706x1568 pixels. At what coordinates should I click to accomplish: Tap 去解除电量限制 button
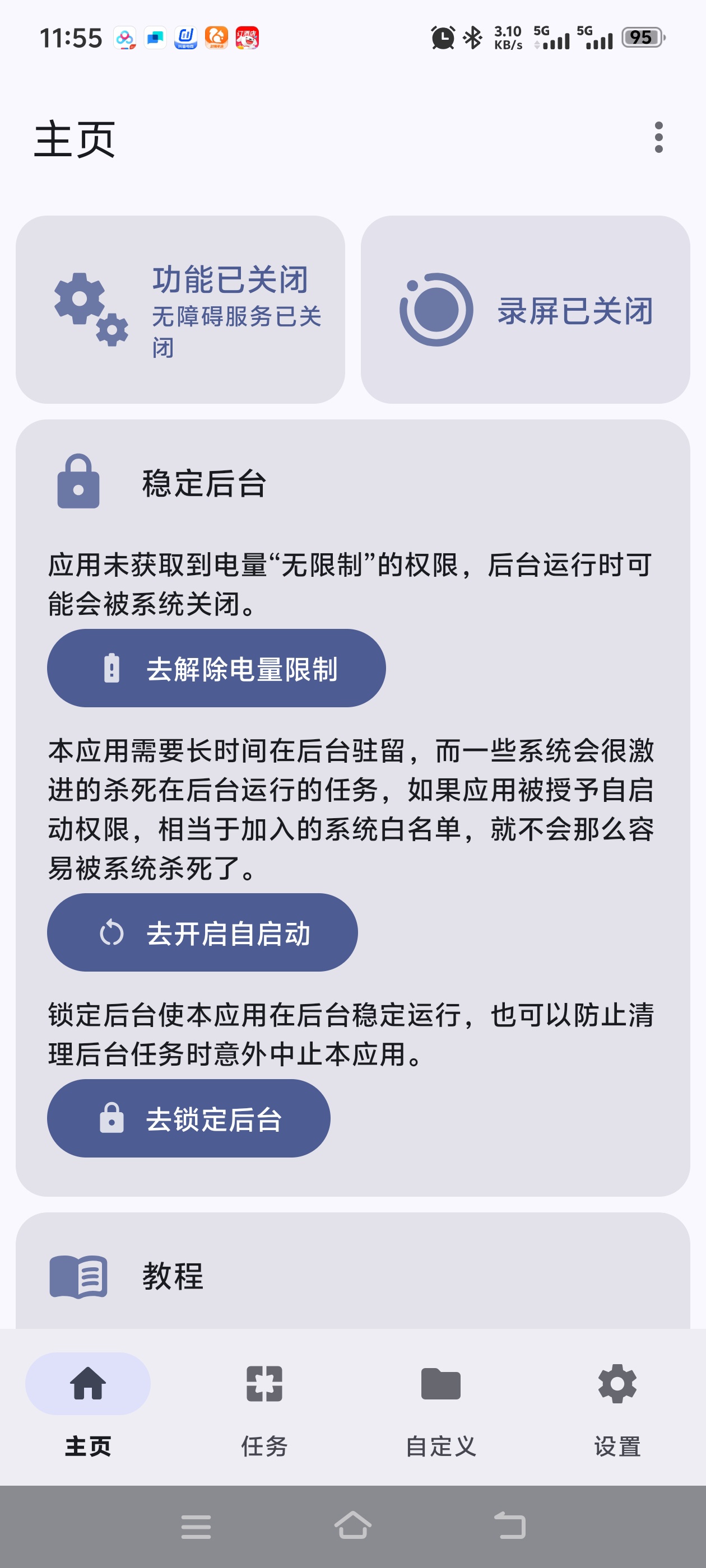[x=216, y=668]
